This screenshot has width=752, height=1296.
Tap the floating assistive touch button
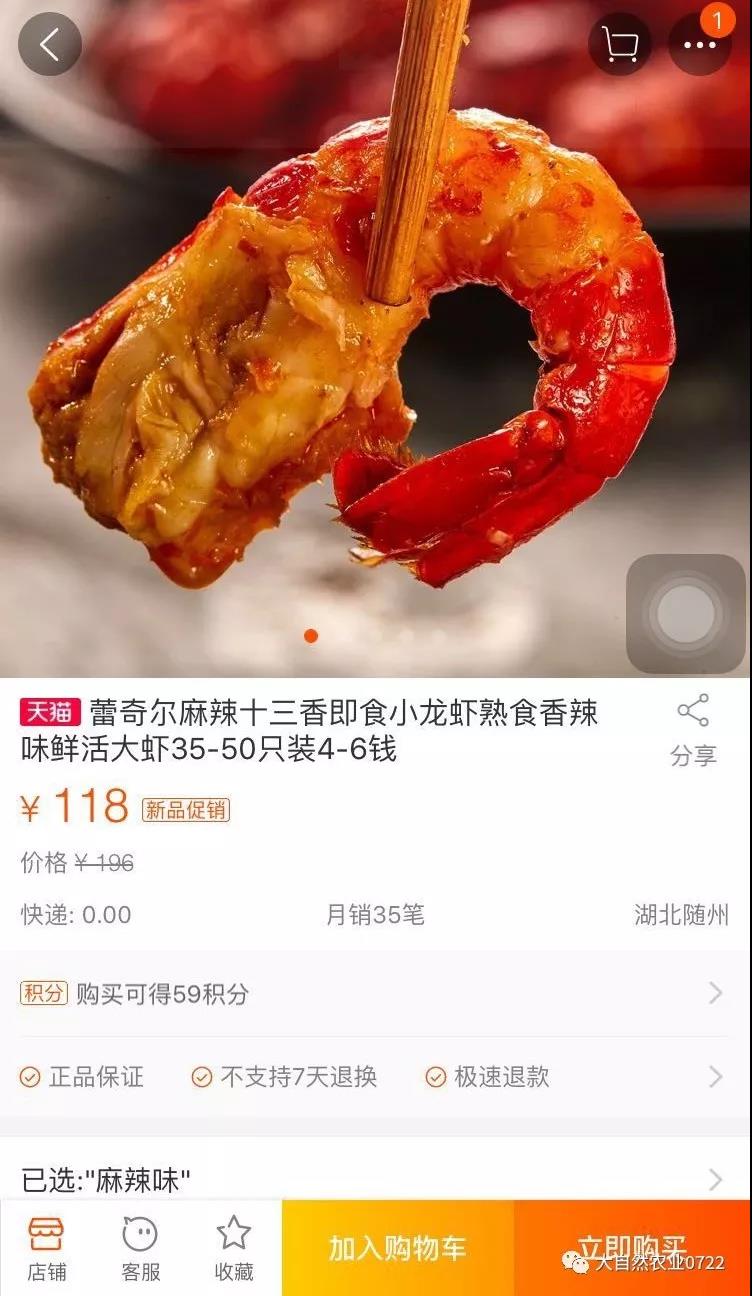686,614
